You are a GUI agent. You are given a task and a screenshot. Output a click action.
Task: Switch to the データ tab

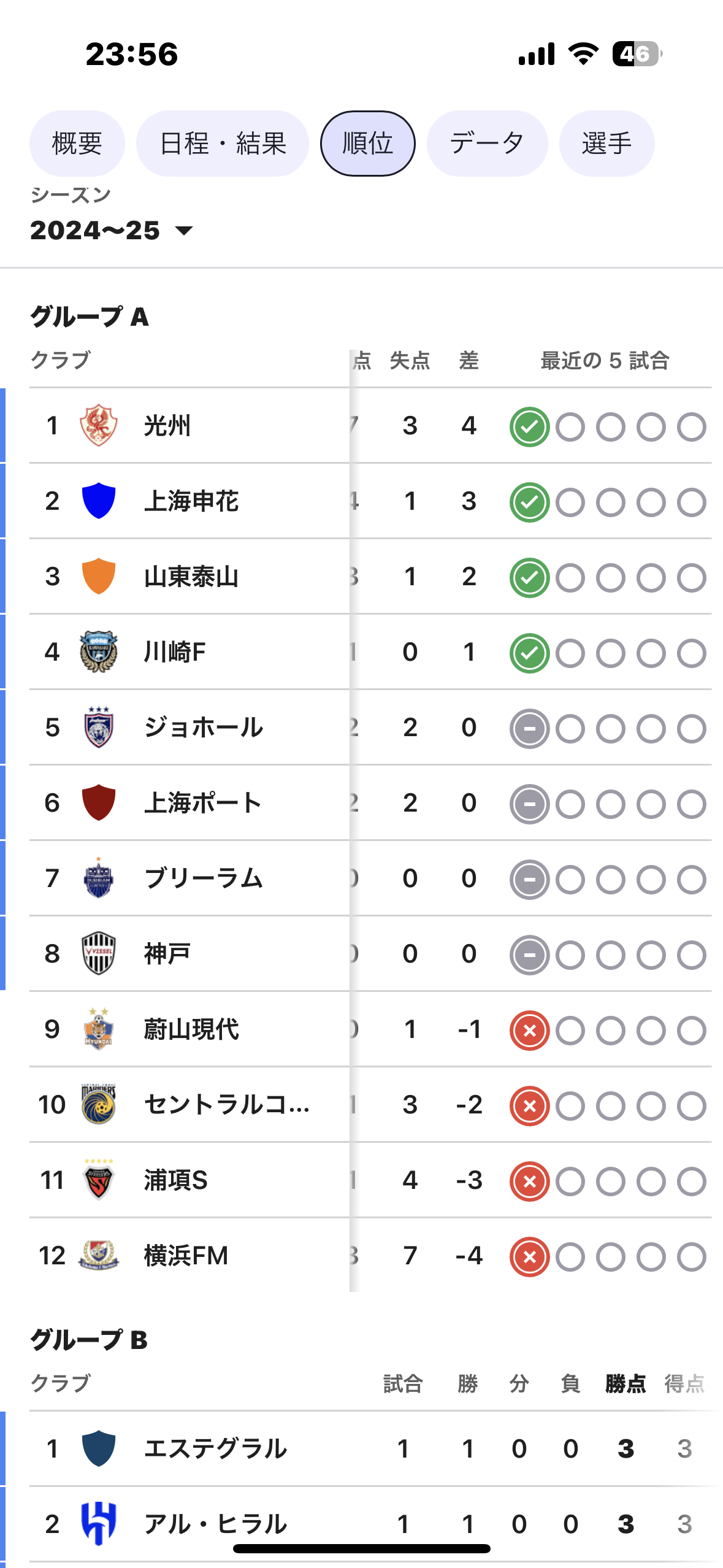[x=488, y=144]
